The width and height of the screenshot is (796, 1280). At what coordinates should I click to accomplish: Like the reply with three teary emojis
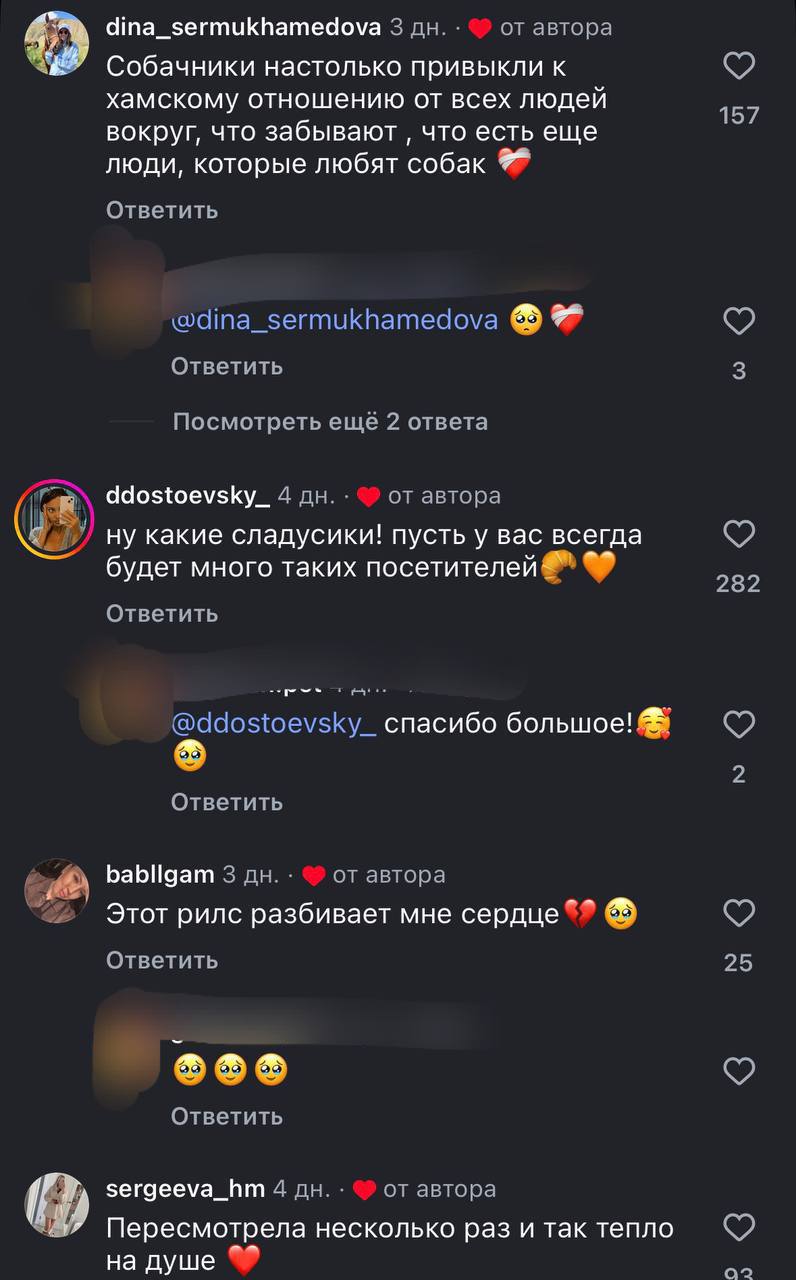click(738, 1071)
